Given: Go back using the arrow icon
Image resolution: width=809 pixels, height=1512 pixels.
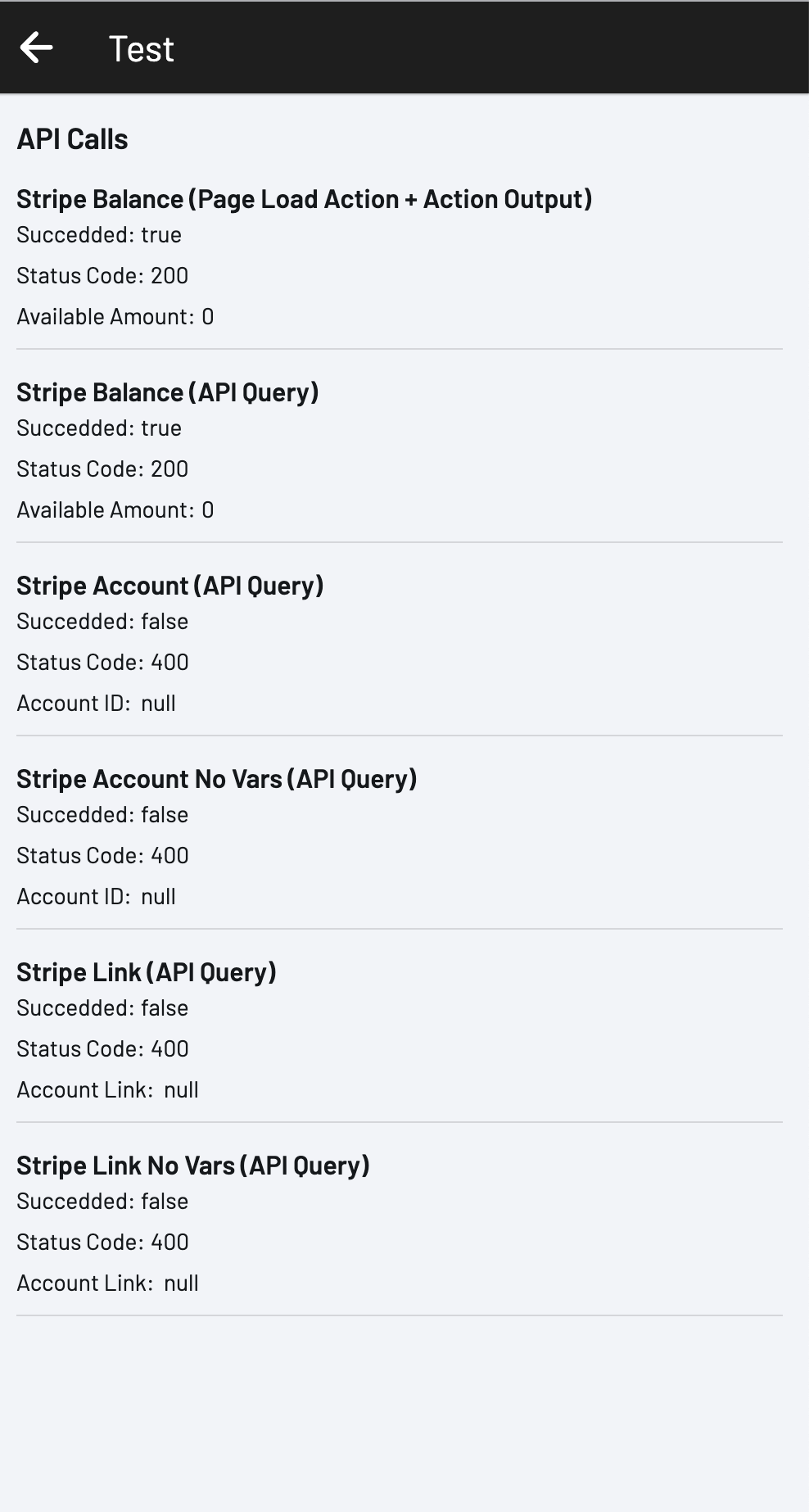Looking at the screenshot, I should [x=37, y=48].
